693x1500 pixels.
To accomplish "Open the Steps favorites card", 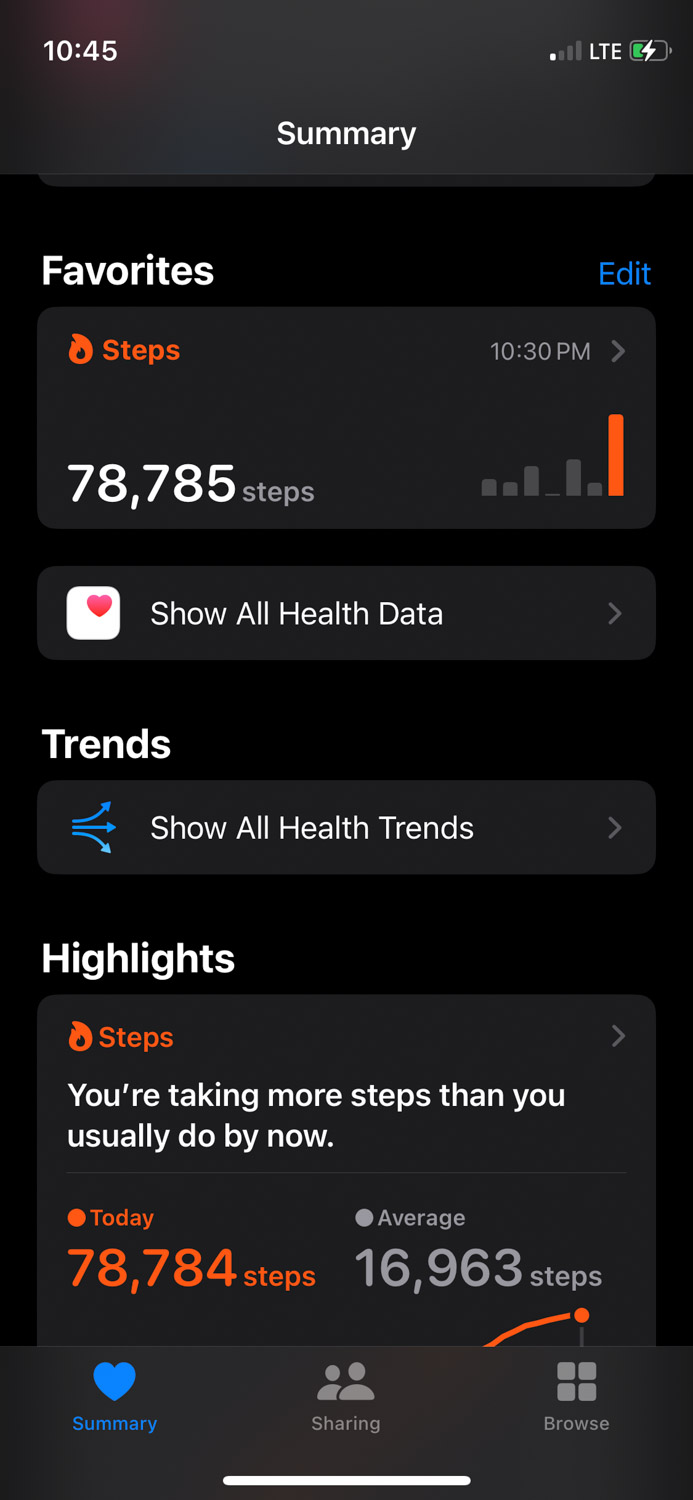I will [x=346, y=418].
